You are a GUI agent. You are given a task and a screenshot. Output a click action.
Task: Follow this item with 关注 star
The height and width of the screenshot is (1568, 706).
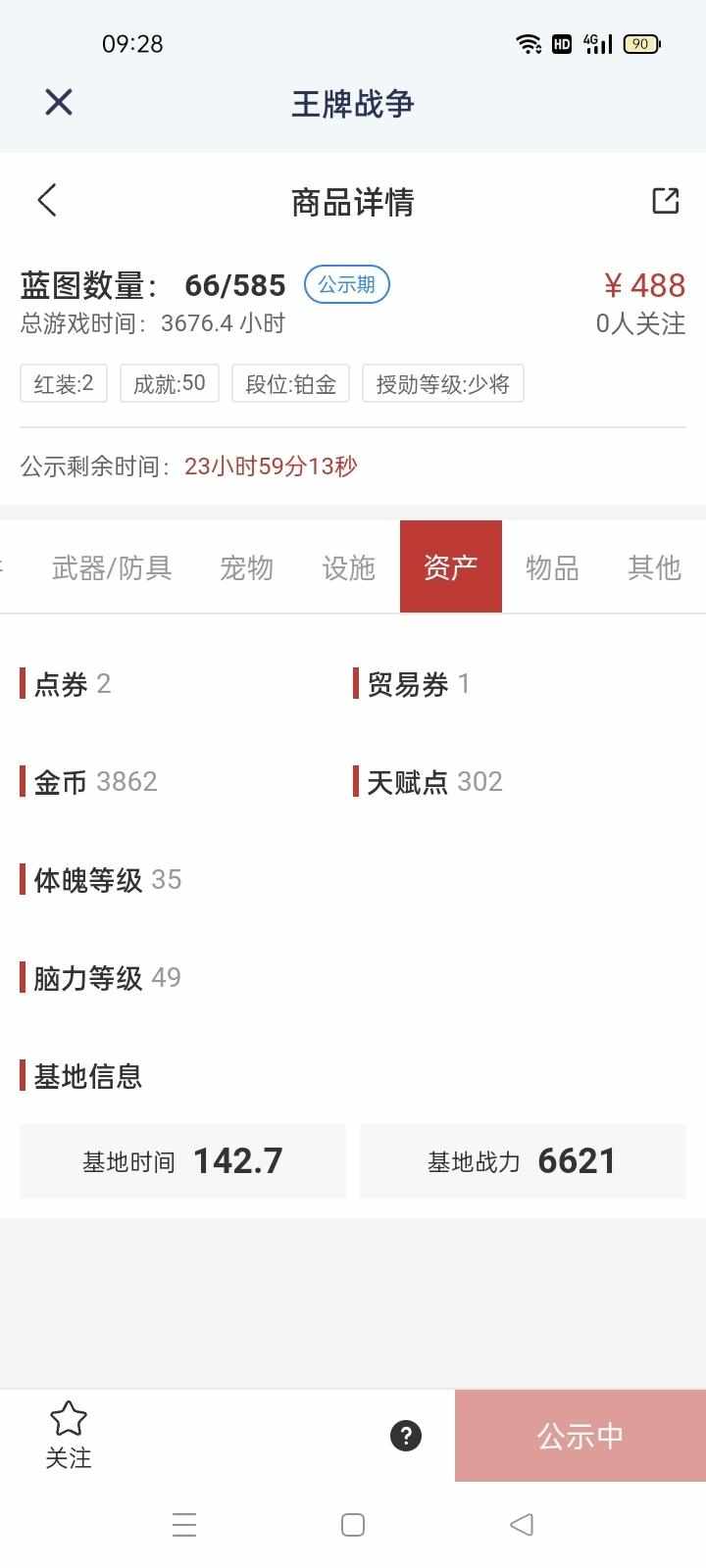coord(69,1435)
